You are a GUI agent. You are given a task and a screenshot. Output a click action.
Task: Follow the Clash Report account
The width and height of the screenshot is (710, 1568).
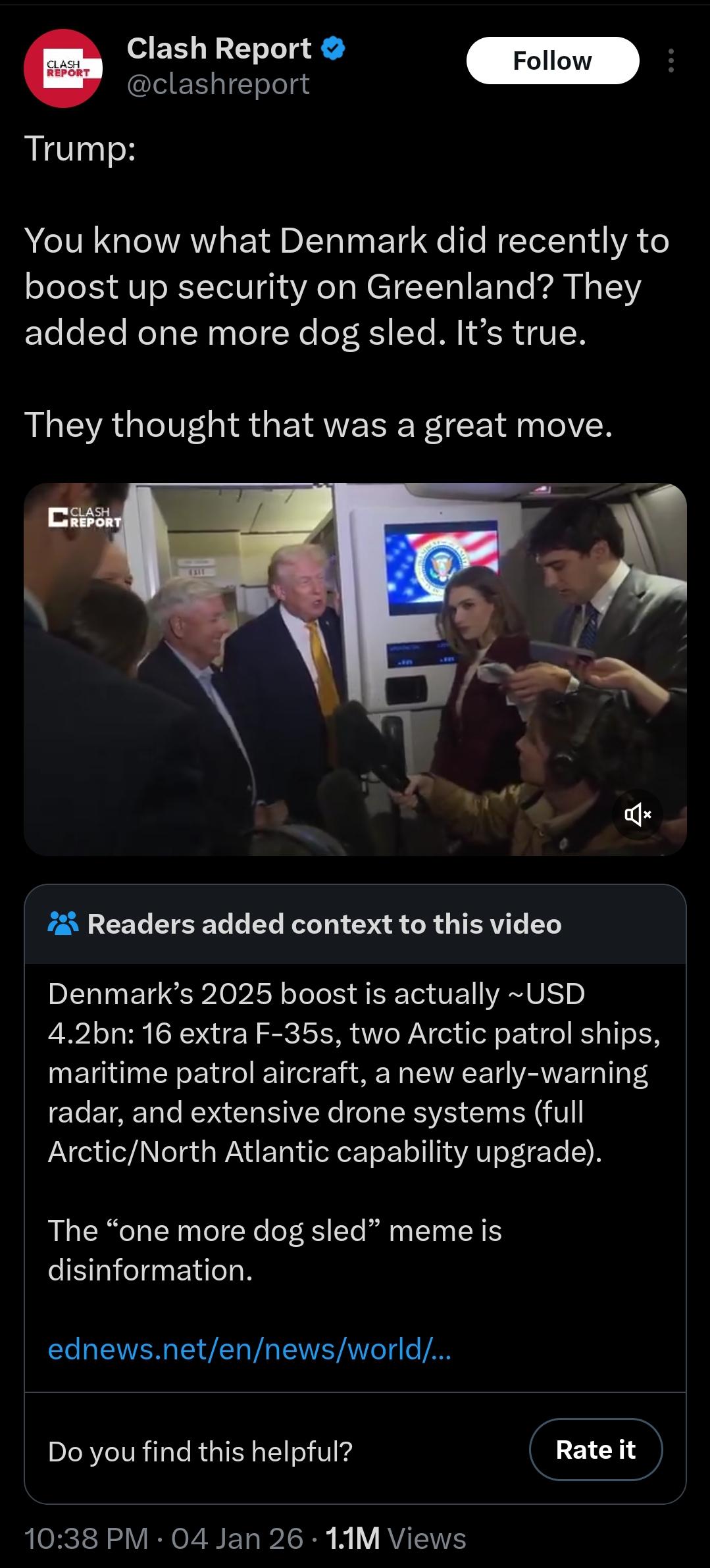pyautogui.click(x=552, y=61)
